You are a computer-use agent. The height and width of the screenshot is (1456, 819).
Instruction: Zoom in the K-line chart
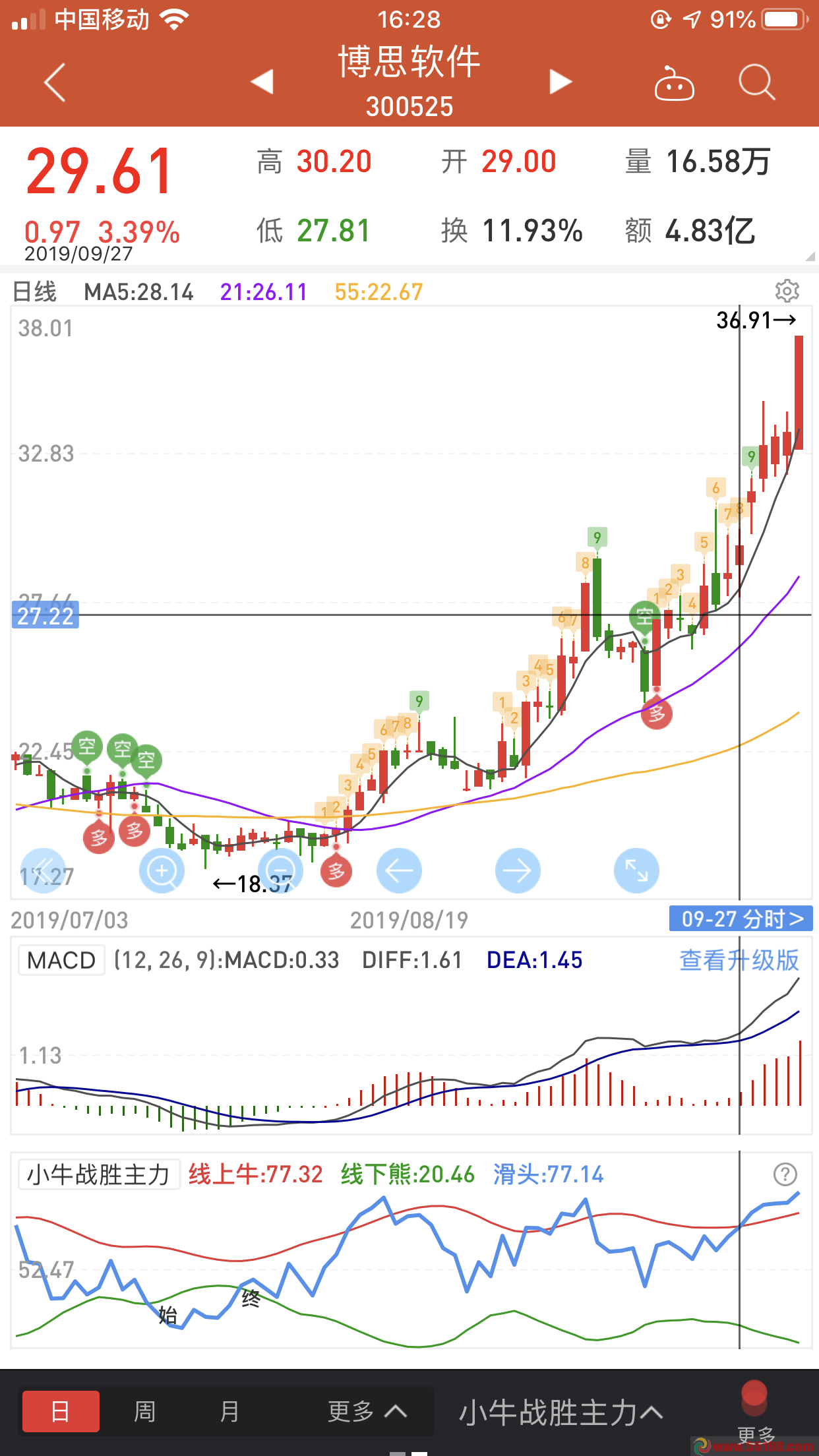click(162, 870)
